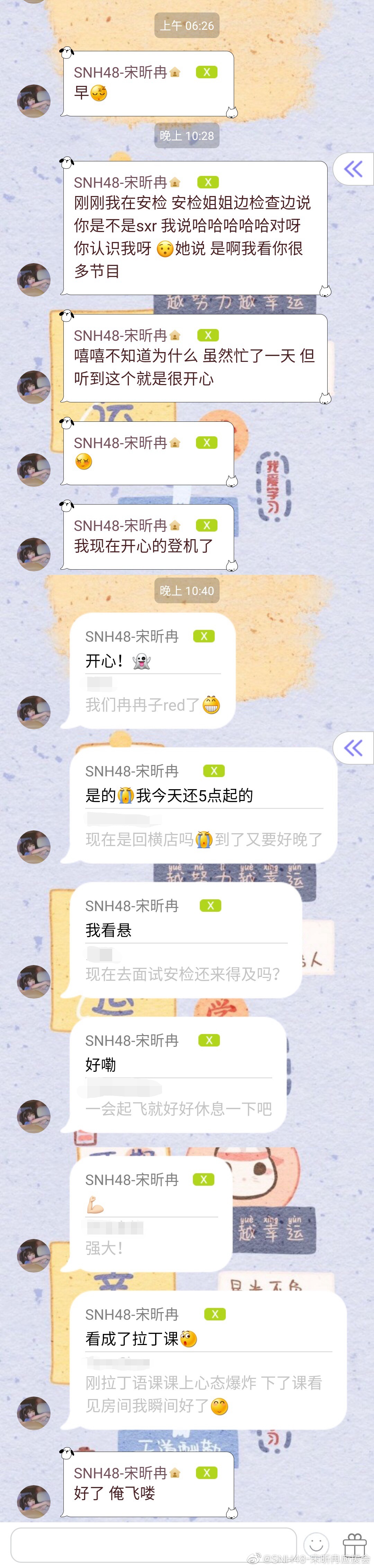Tap the double-arrow button beside the 安检姐姐 message
The height and width of the screenshot is (1568, 374).
point(353,169)
